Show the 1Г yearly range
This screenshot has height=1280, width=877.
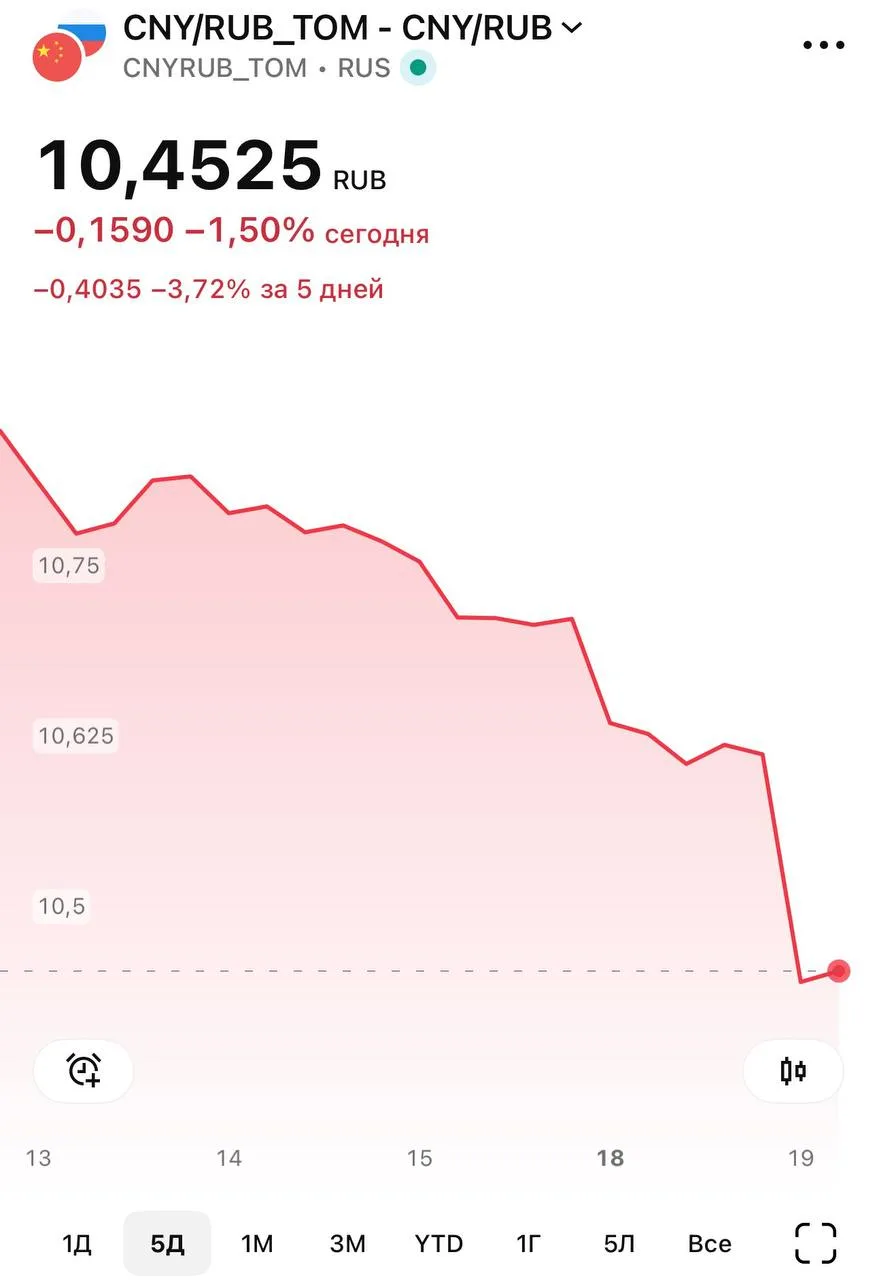(x=529, y=1244)
